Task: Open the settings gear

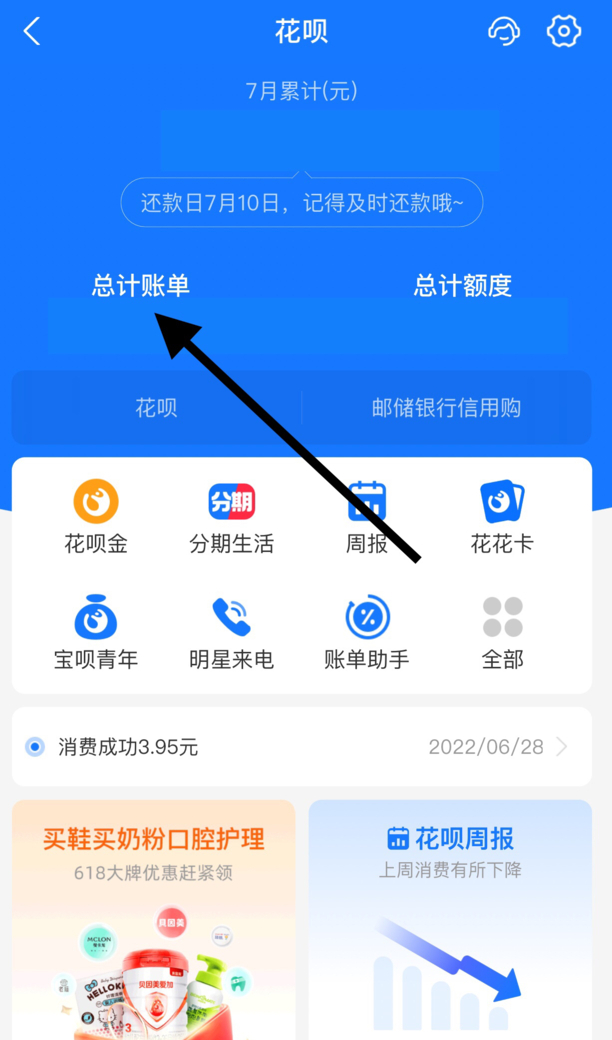Action: click(x=564, y=32)
